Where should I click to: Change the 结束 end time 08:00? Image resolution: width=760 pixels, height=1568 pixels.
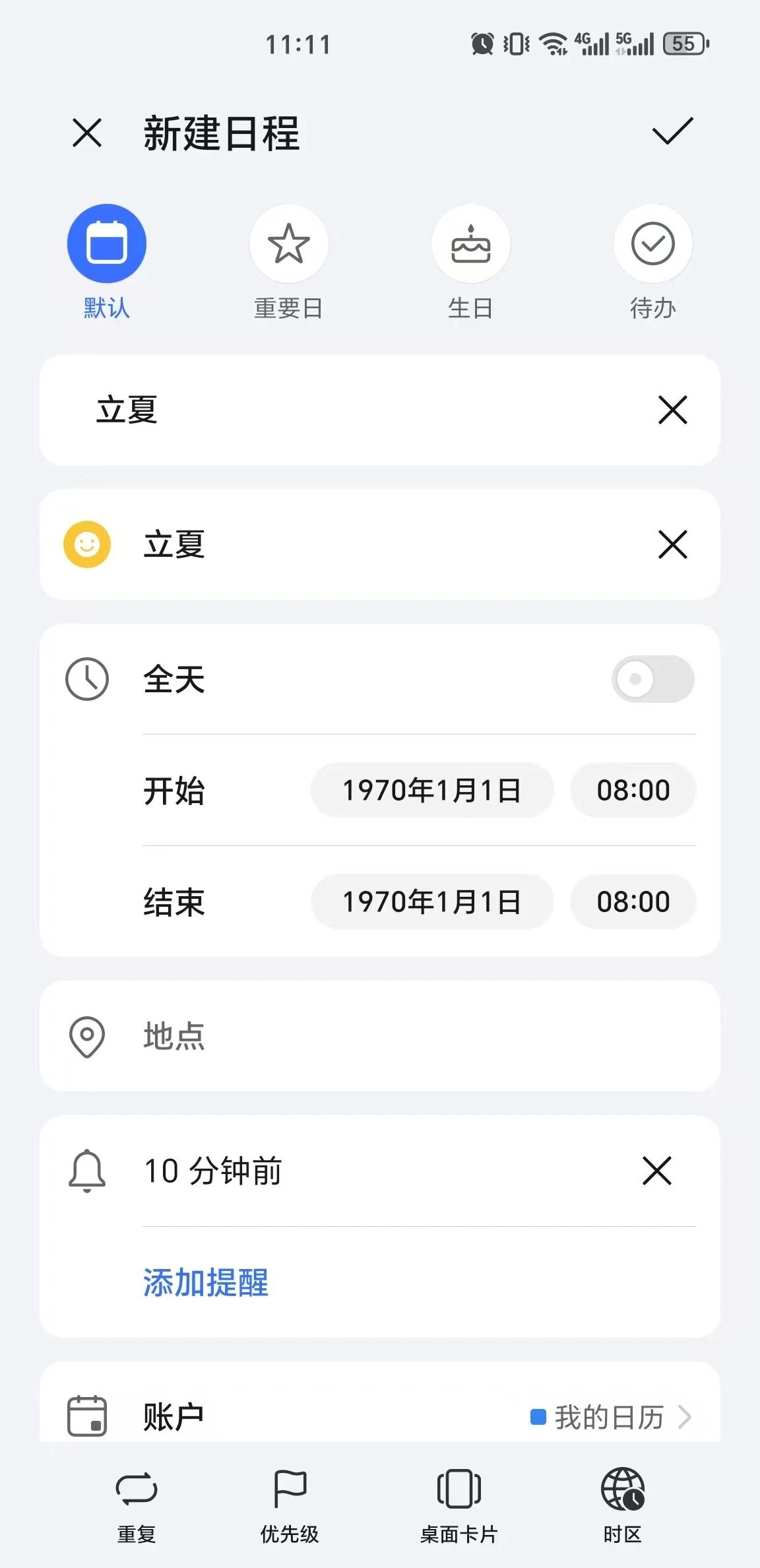633,902
